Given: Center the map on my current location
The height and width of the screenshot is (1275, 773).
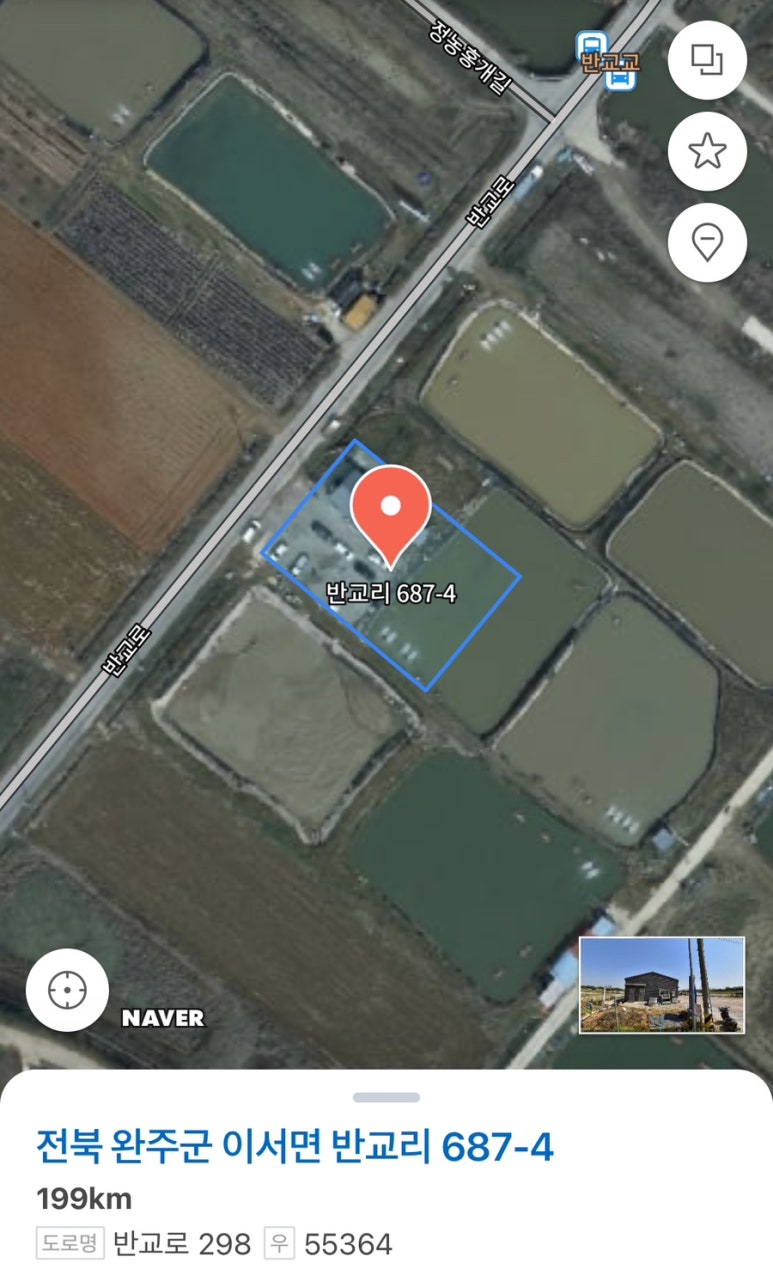Looking at the screenshot, I should coord(67,990).
